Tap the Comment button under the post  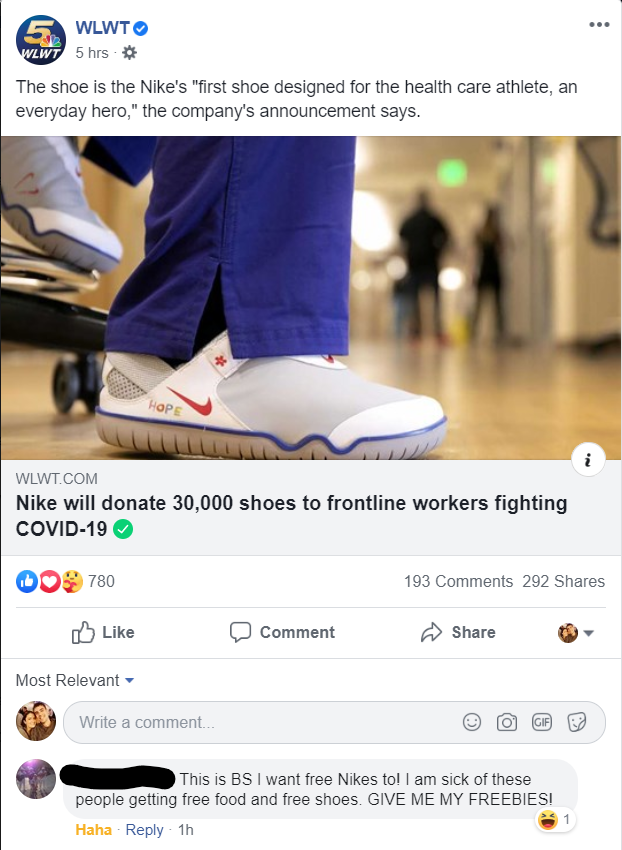click(x=282, y=632)
